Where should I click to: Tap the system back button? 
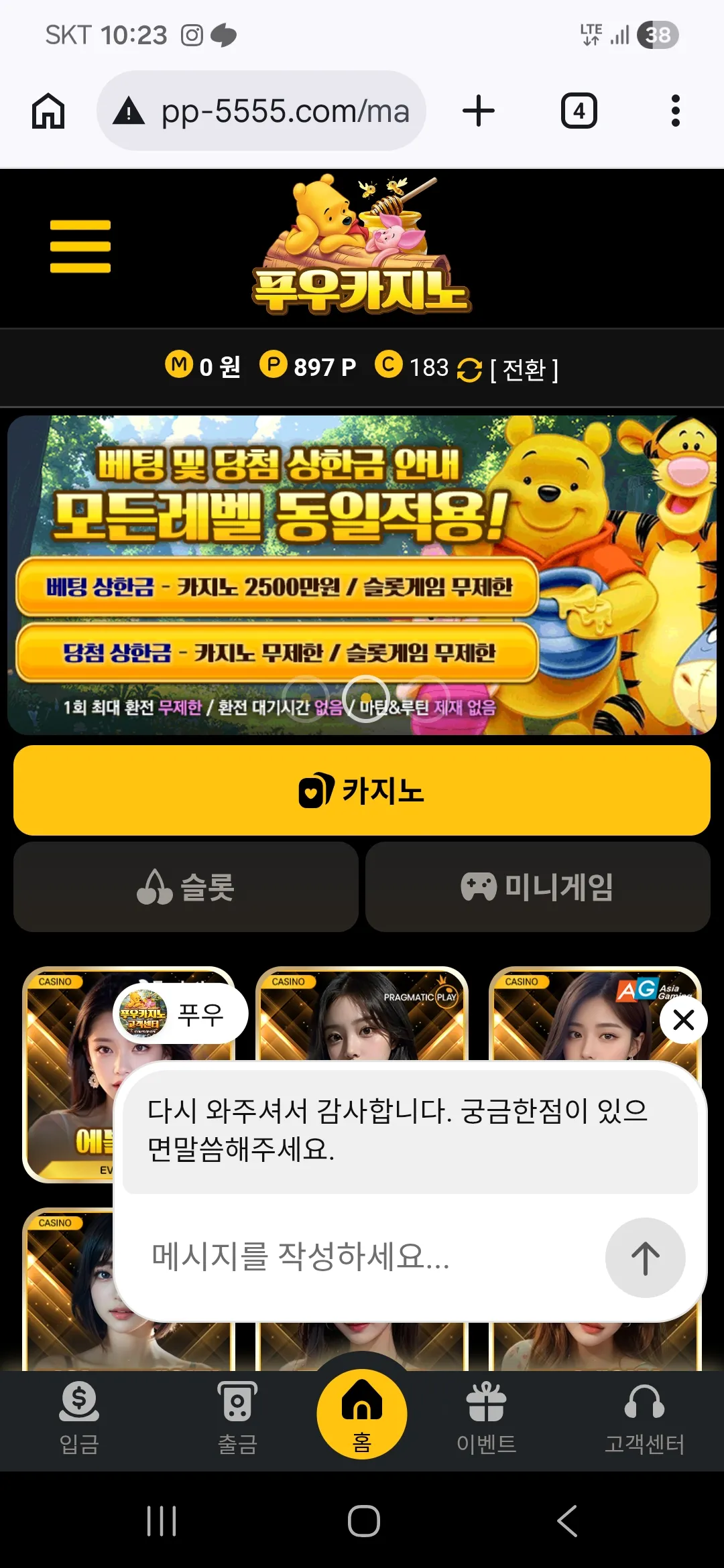567,1520
